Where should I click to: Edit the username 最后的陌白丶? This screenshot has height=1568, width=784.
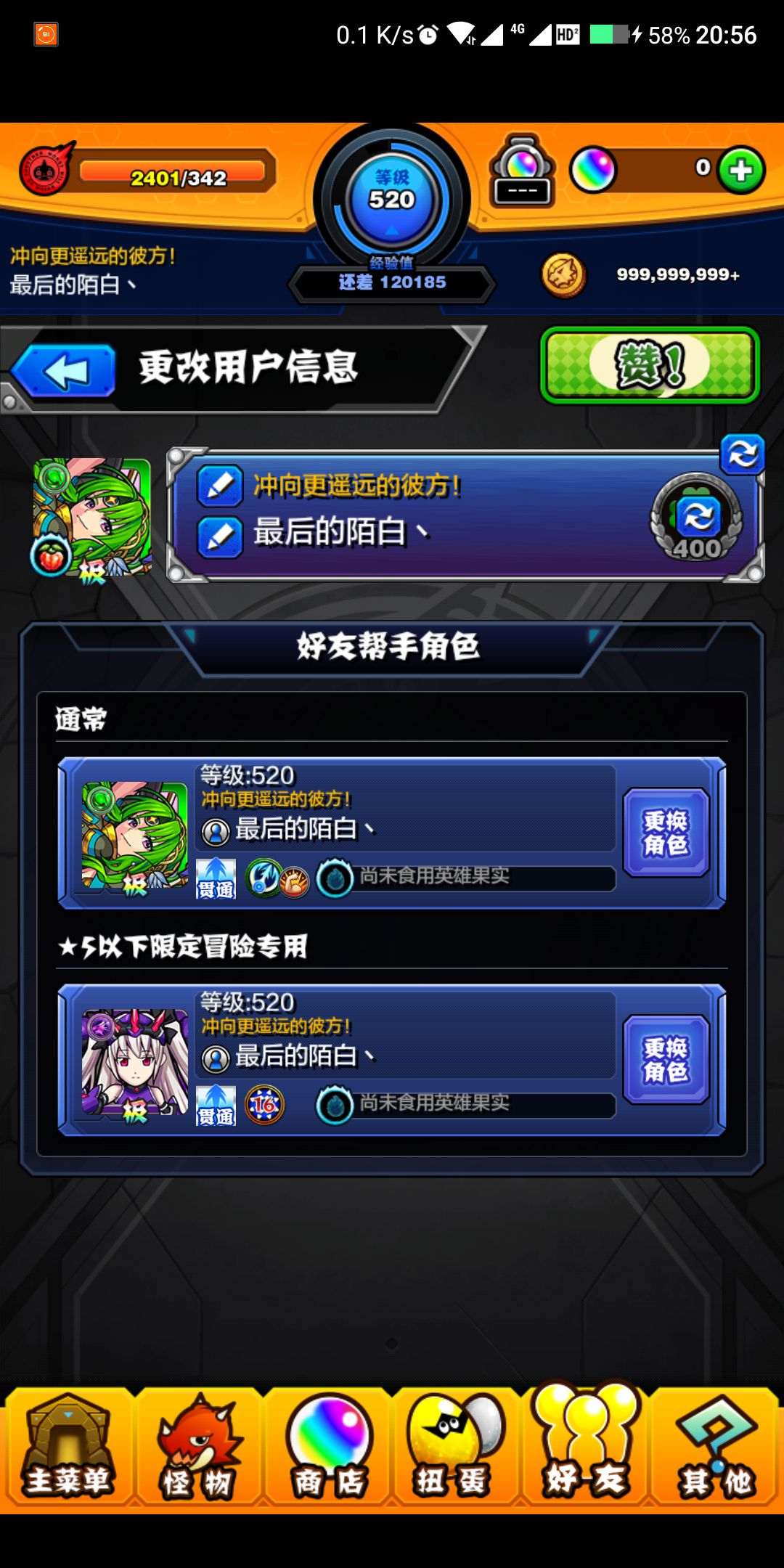(x=220, y=537)
